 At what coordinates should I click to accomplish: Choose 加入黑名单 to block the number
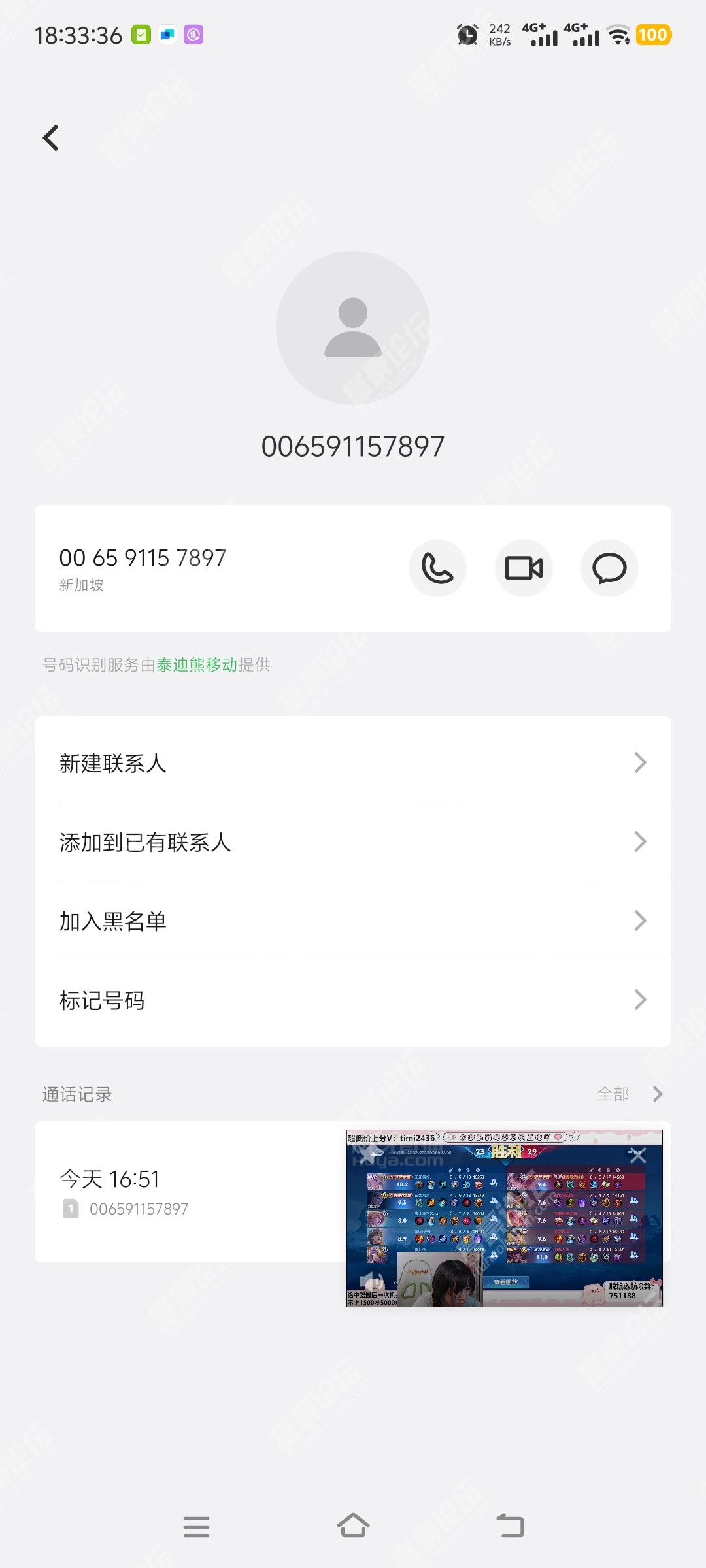(353, 921)
